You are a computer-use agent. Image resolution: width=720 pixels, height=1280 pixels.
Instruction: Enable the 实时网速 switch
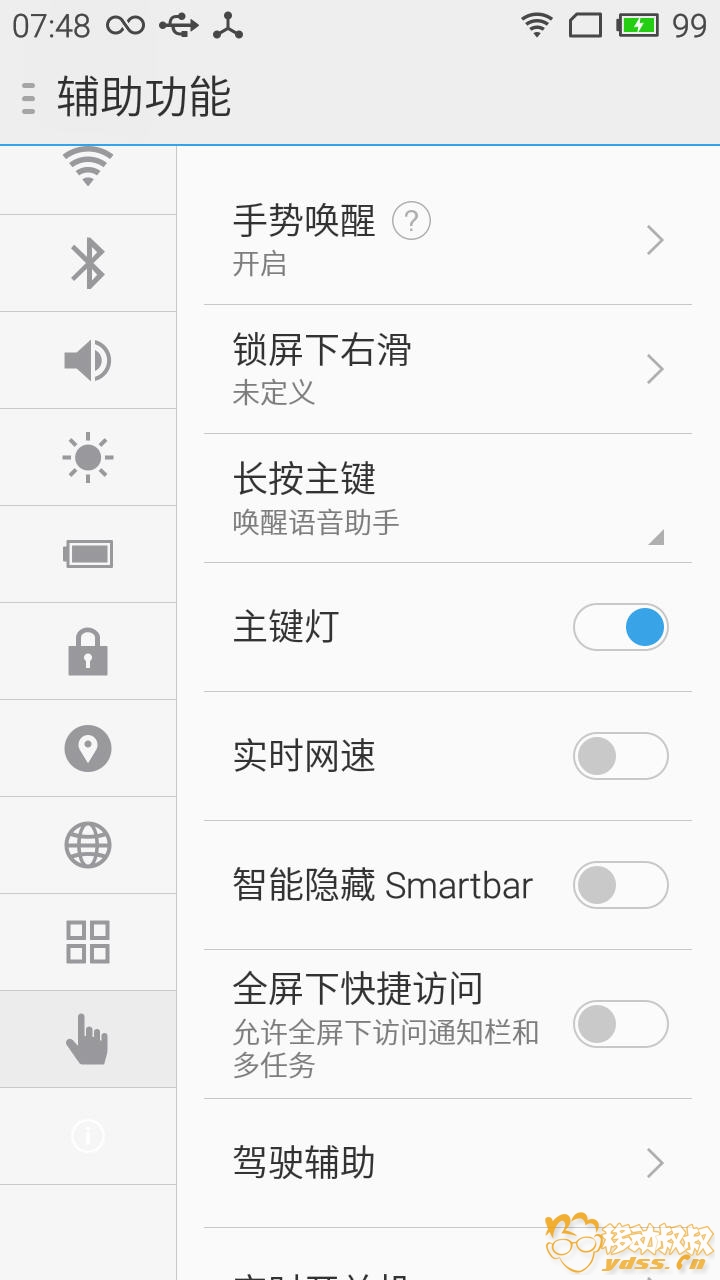coord(620,756)
